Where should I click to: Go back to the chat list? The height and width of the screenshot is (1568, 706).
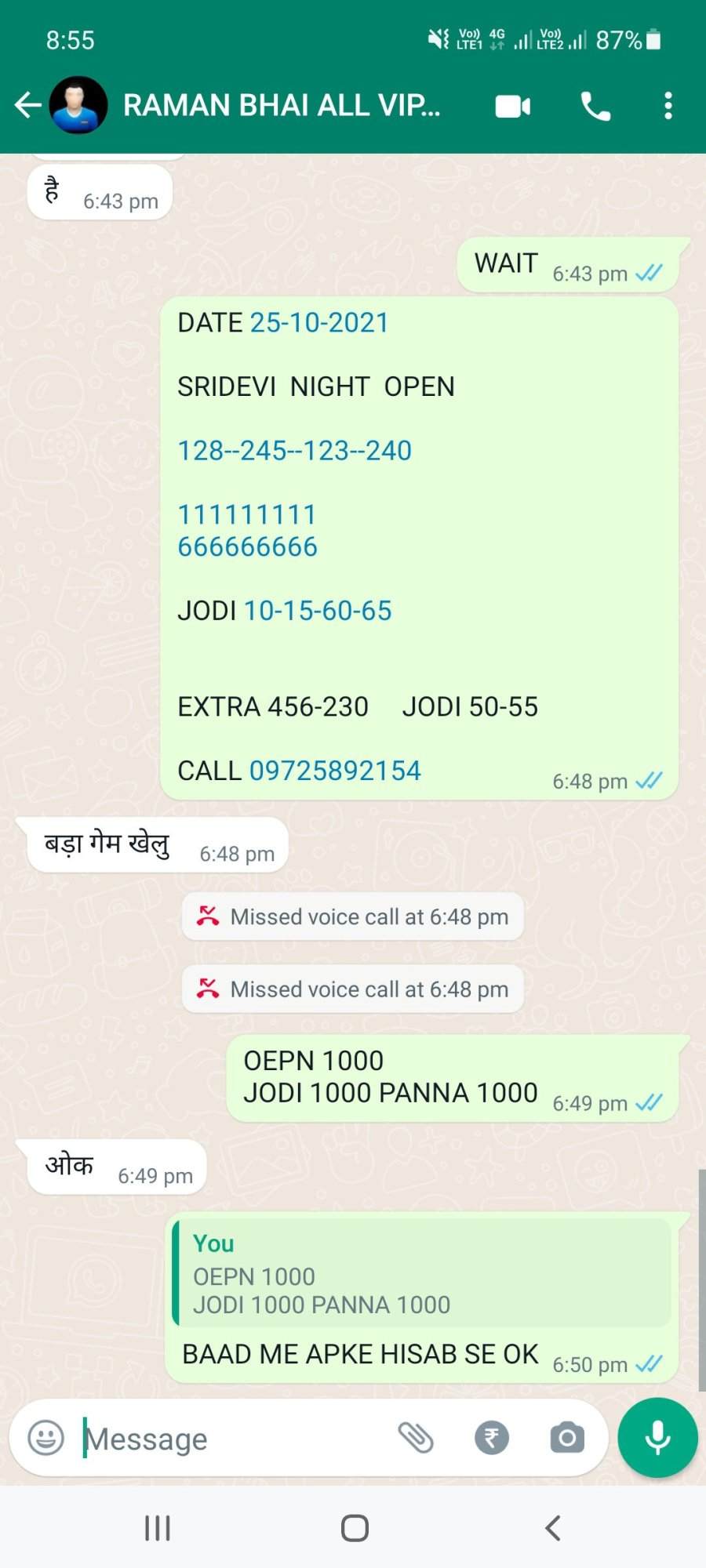(x=27, y=105)
